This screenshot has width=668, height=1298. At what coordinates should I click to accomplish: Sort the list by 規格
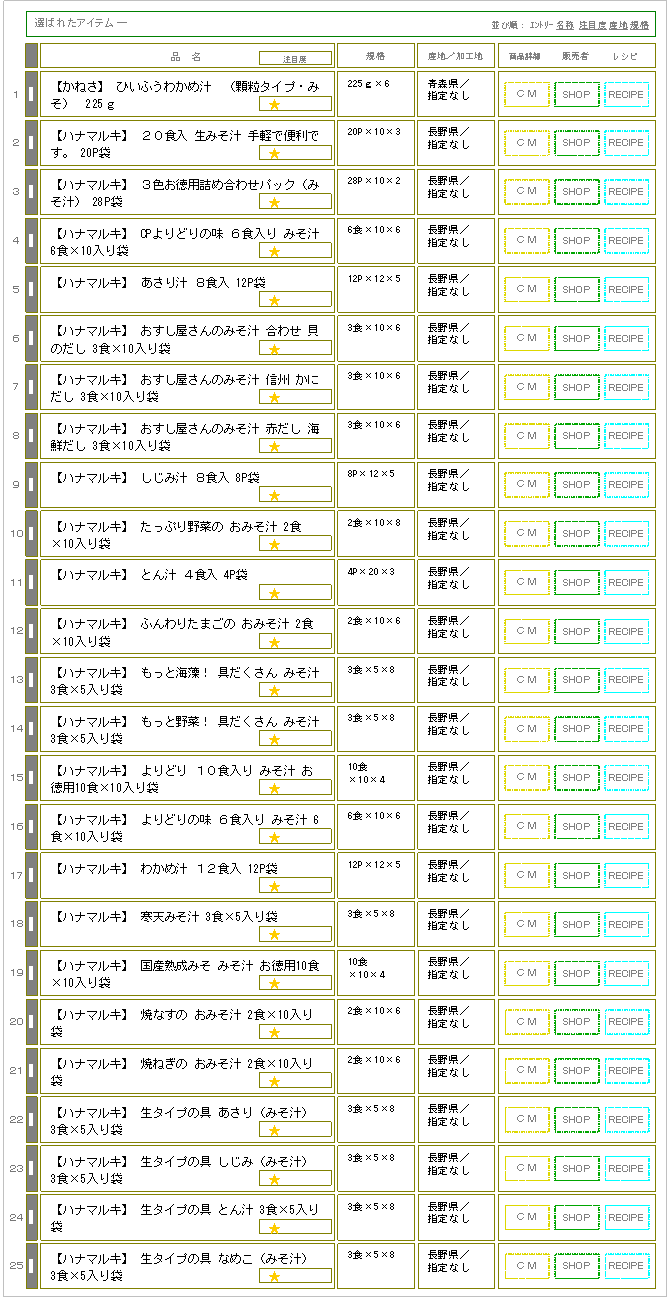(638, 24)
